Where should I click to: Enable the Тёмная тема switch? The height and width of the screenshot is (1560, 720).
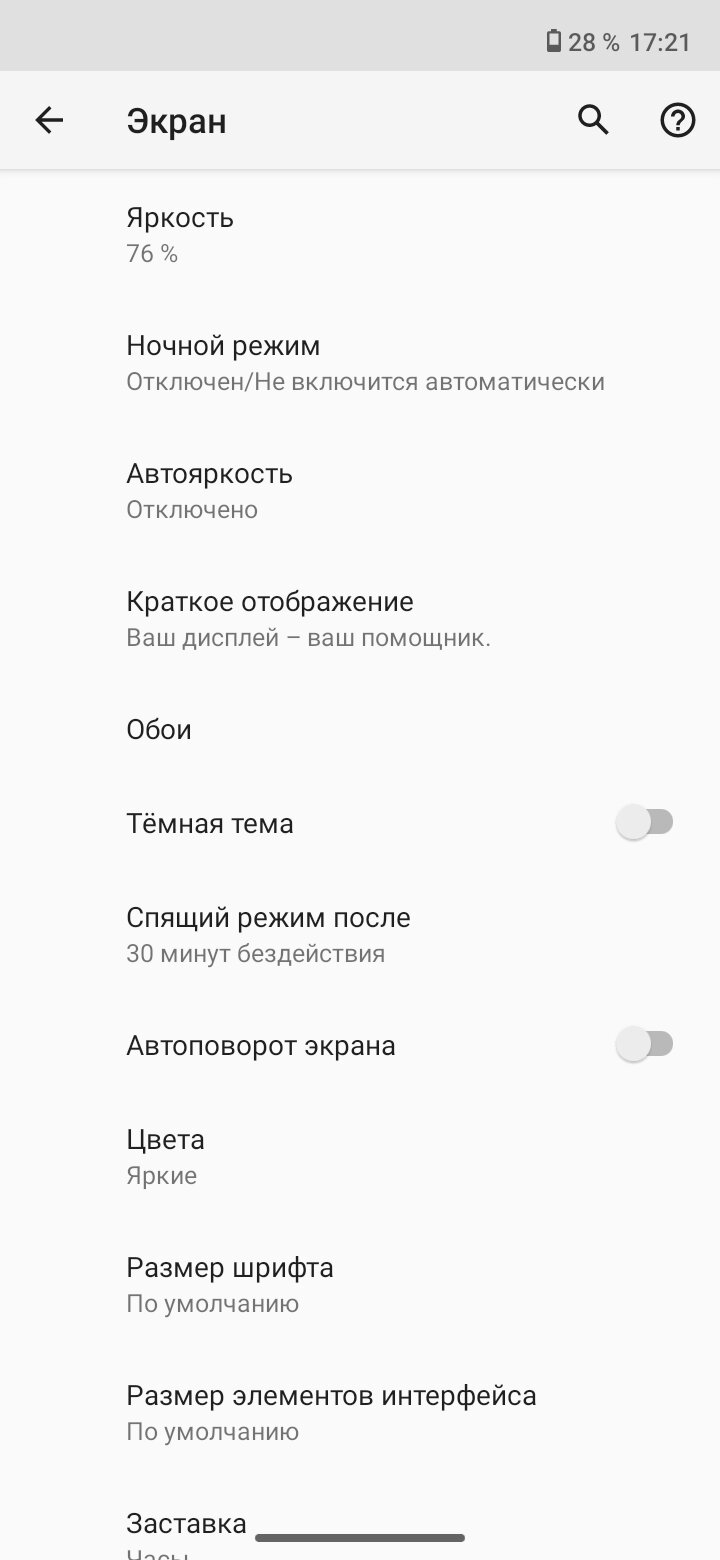coord(645,823)
